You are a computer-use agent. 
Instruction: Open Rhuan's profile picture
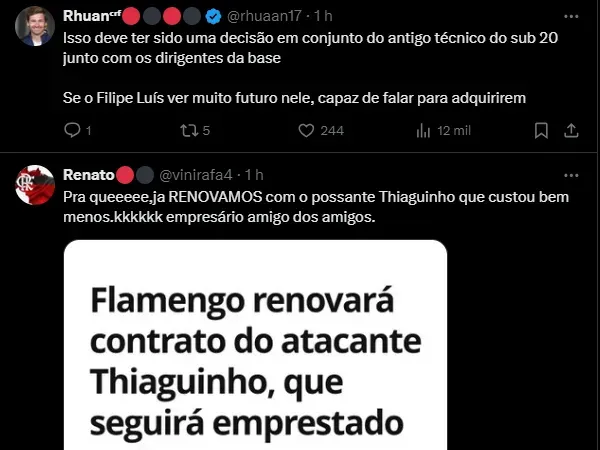tap(35, 25)
